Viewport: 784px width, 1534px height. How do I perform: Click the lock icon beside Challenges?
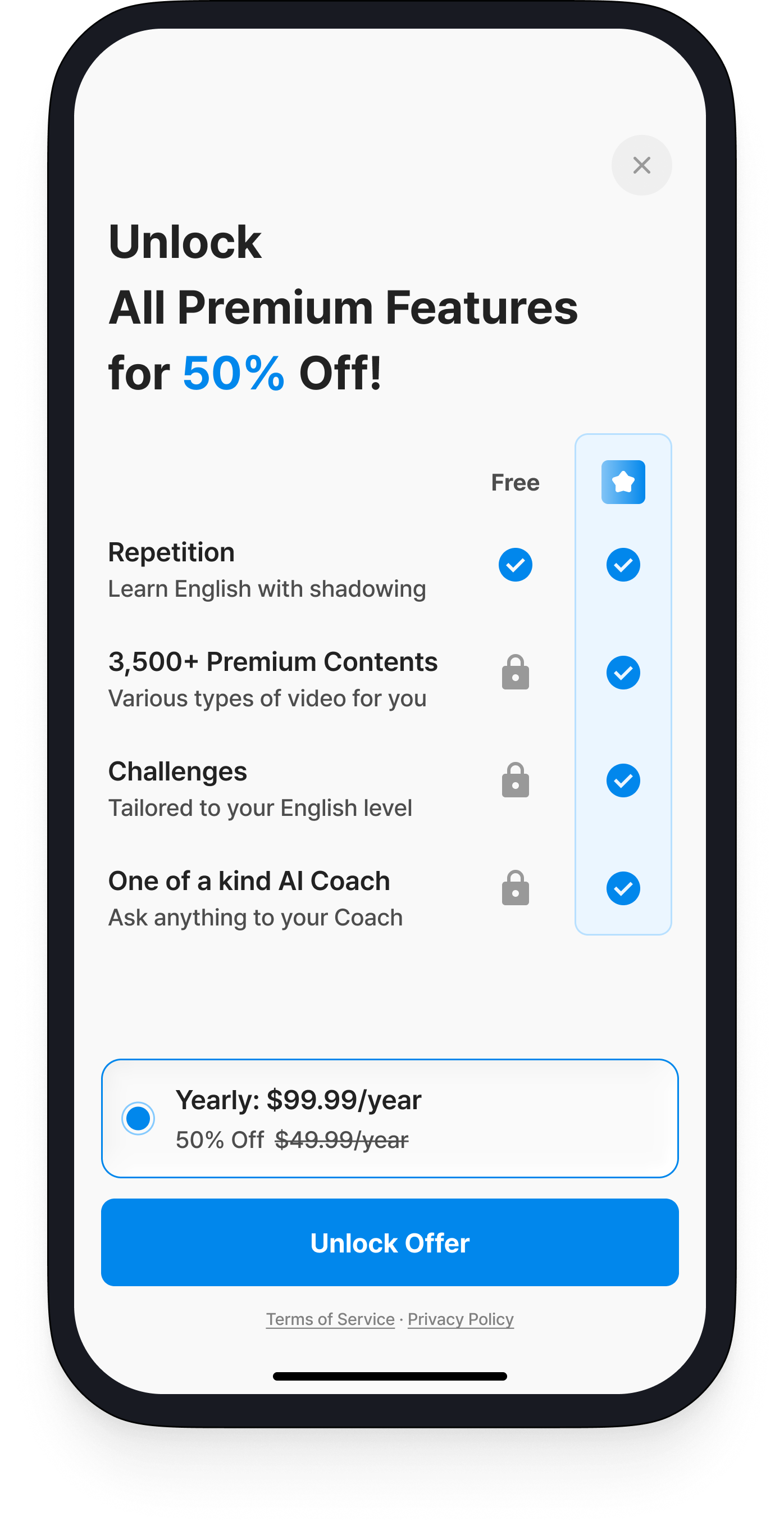pyautogui.click(x=516, y=780)
